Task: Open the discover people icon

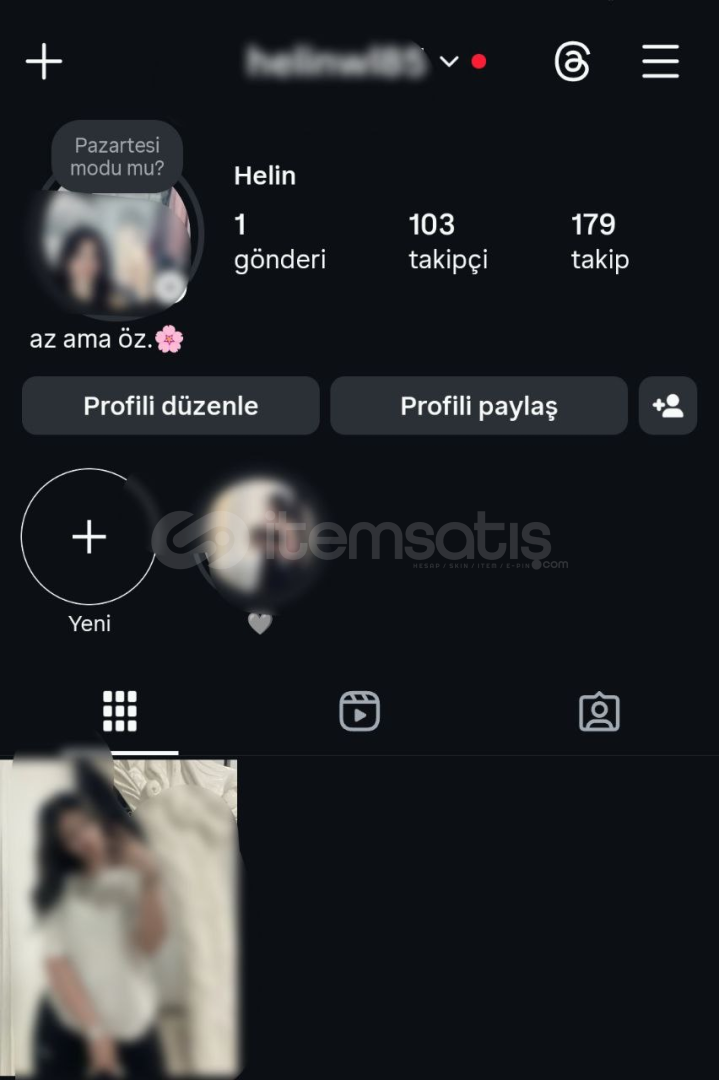Action: coord(667,406)
